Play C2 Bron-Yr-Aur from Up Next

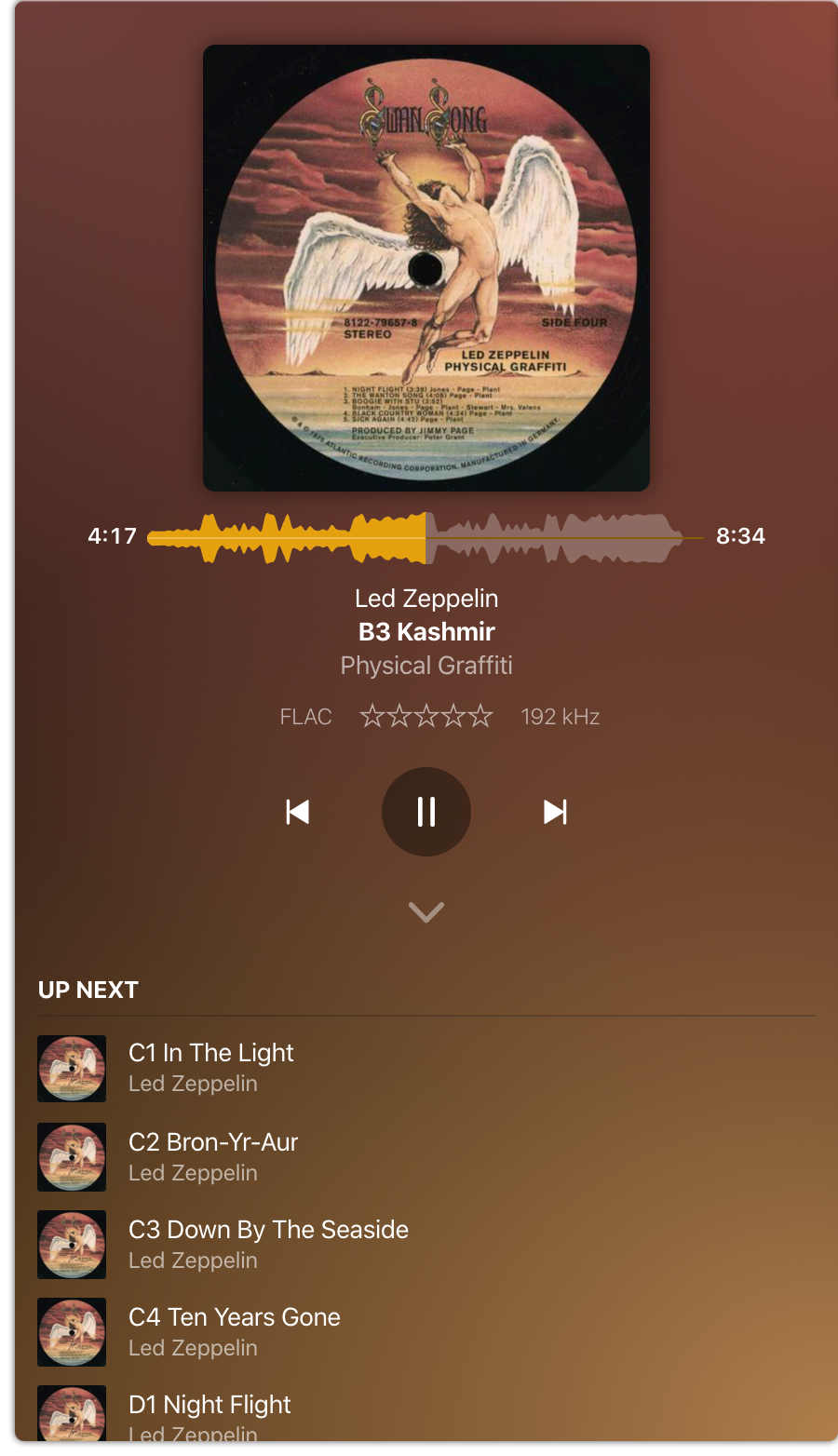click(426, 1156)
